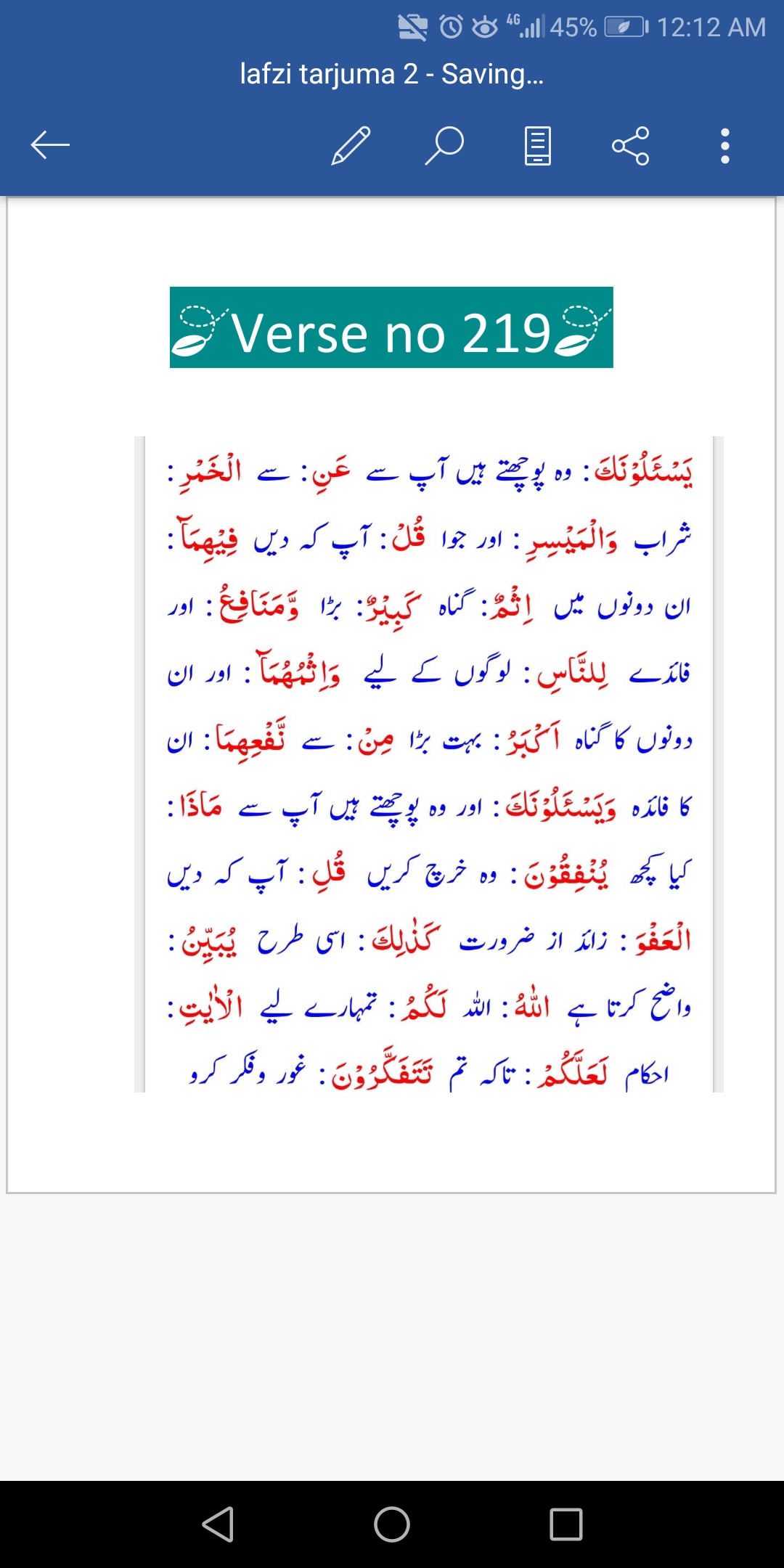Switch to mobile reading view
This screenshot has height=1568, width=784.
(537, 145)
